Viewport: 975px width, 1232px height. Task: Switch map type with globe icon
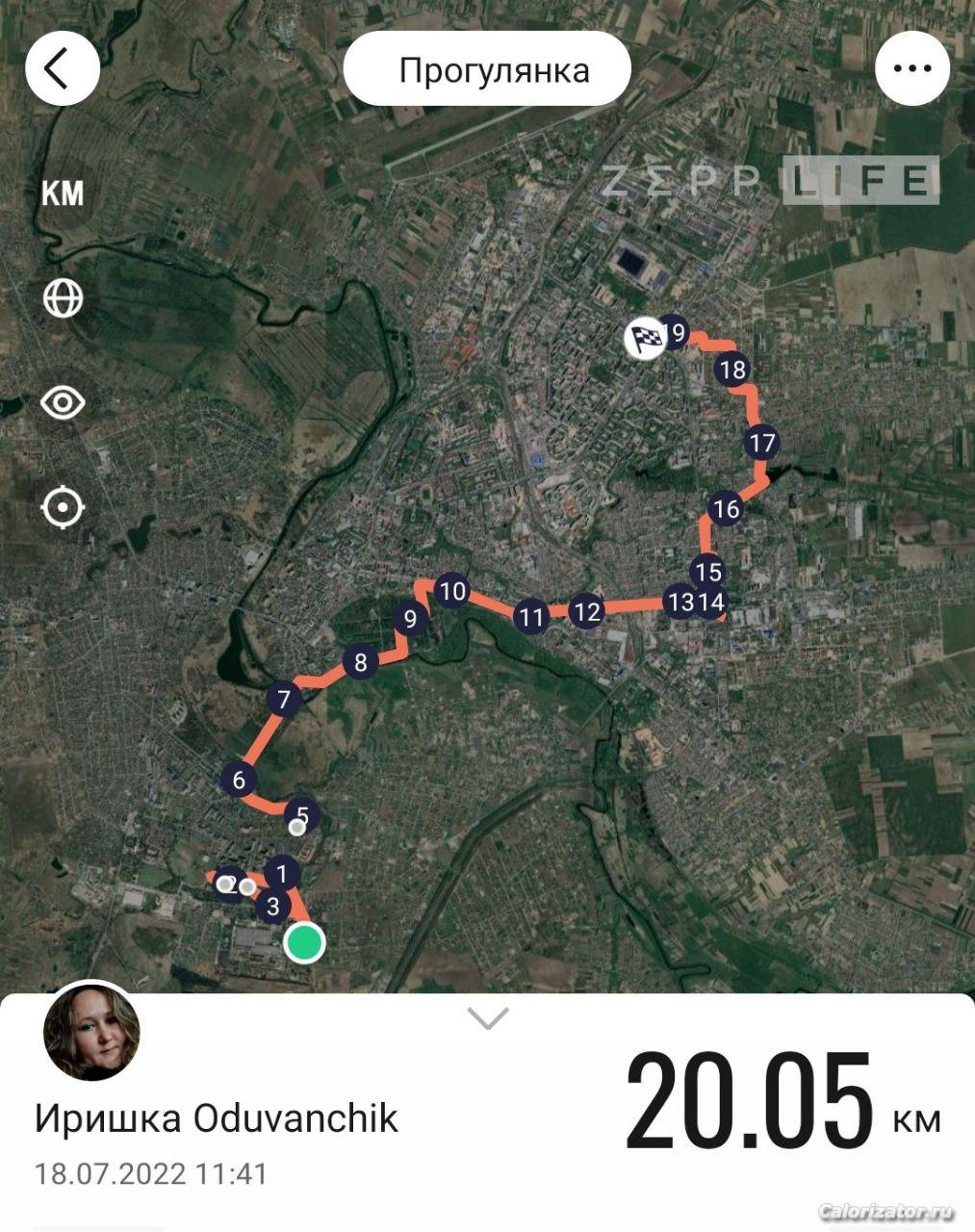point(63,298)
